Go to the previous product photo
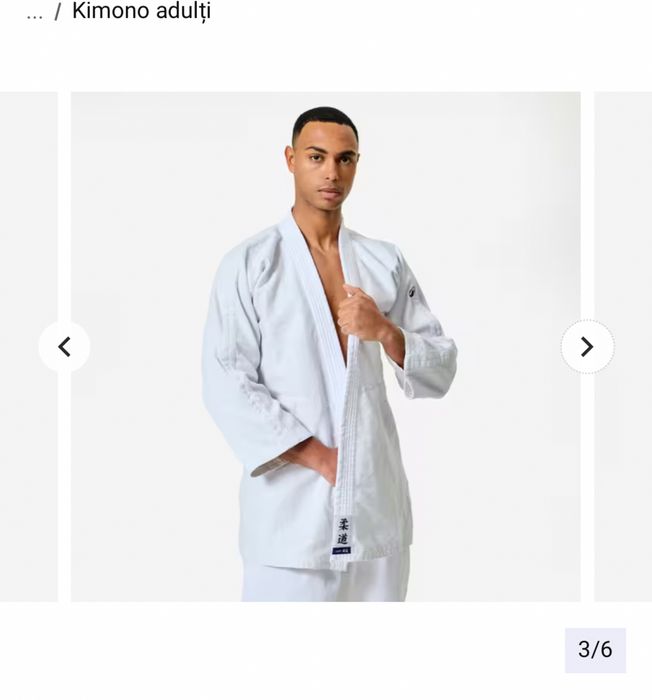The image size is (652, 700). click(x=64, y=347)
